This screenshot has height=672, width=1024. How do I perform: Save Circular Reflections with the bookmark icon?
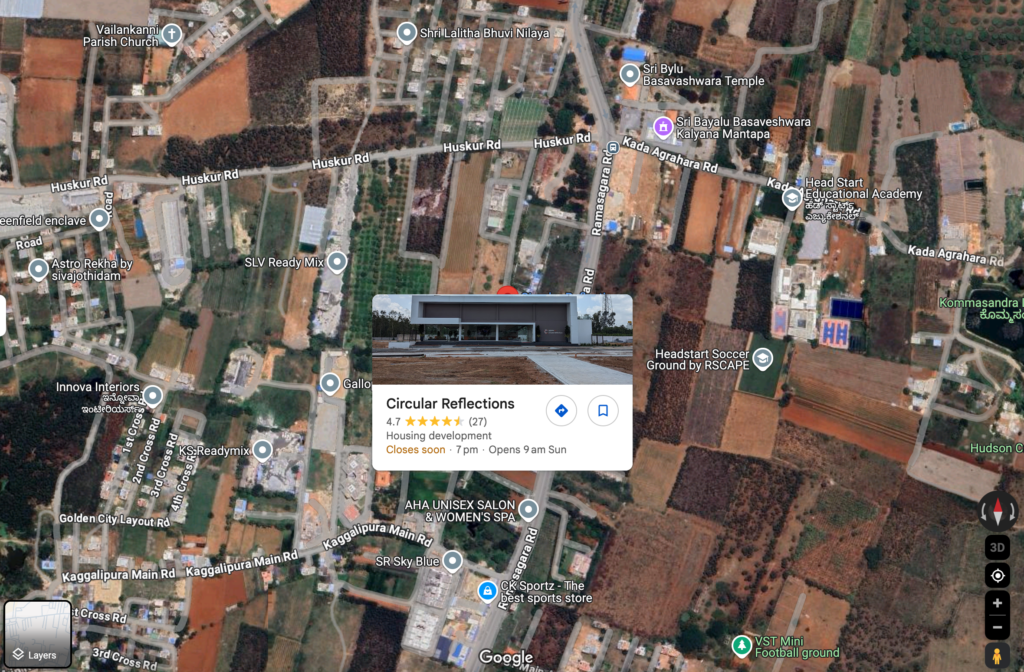point(603,410)
